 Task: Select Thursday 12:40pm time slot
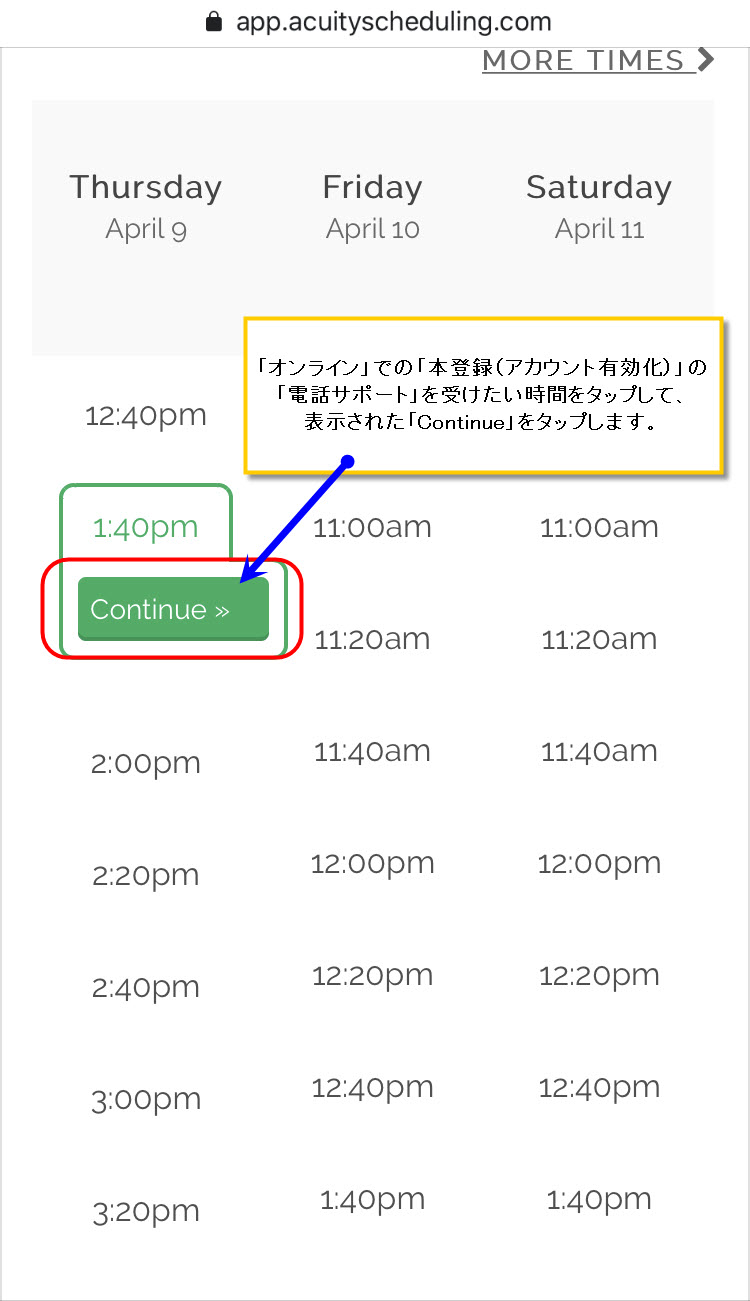point(146,416)
